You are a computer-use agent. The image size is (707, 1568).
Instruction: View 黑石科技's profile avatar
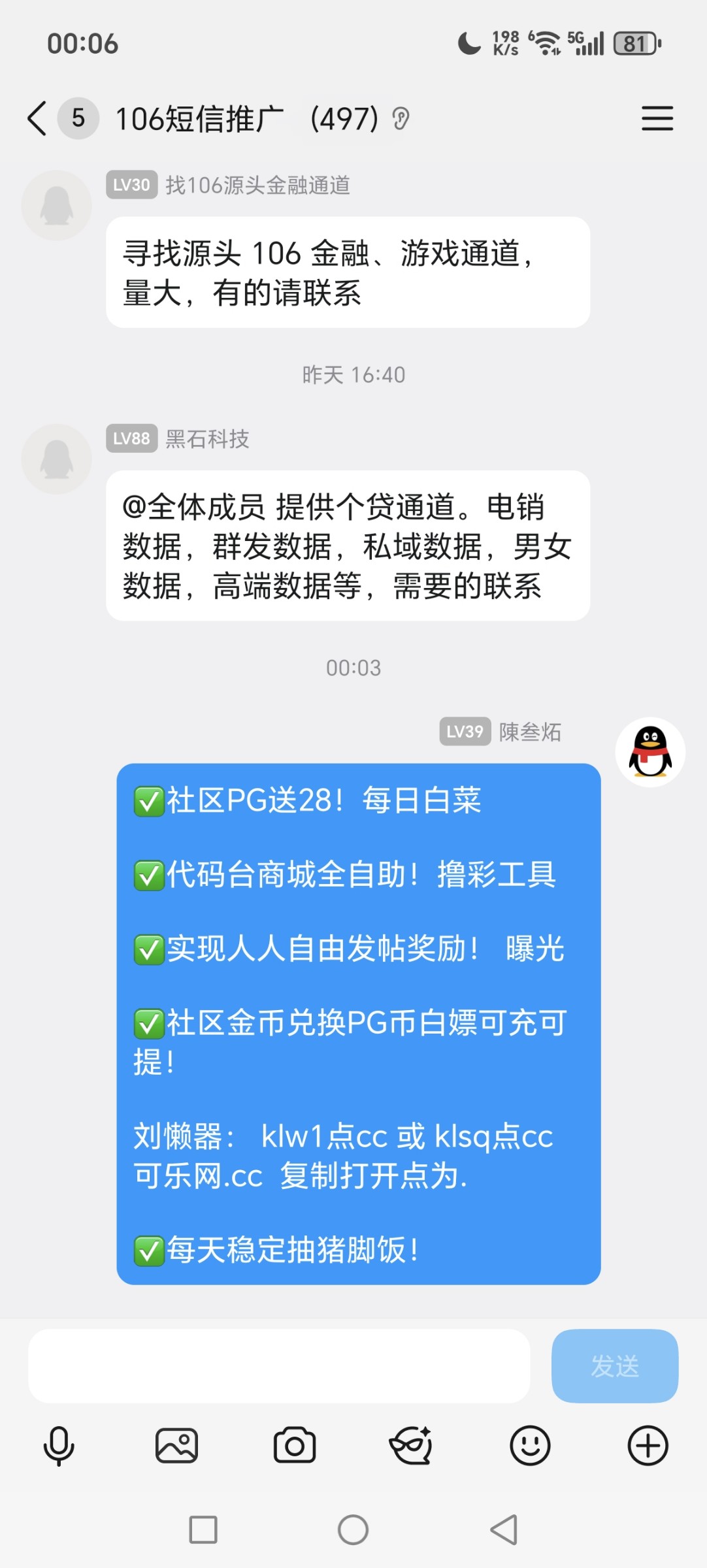coord(56,458)
